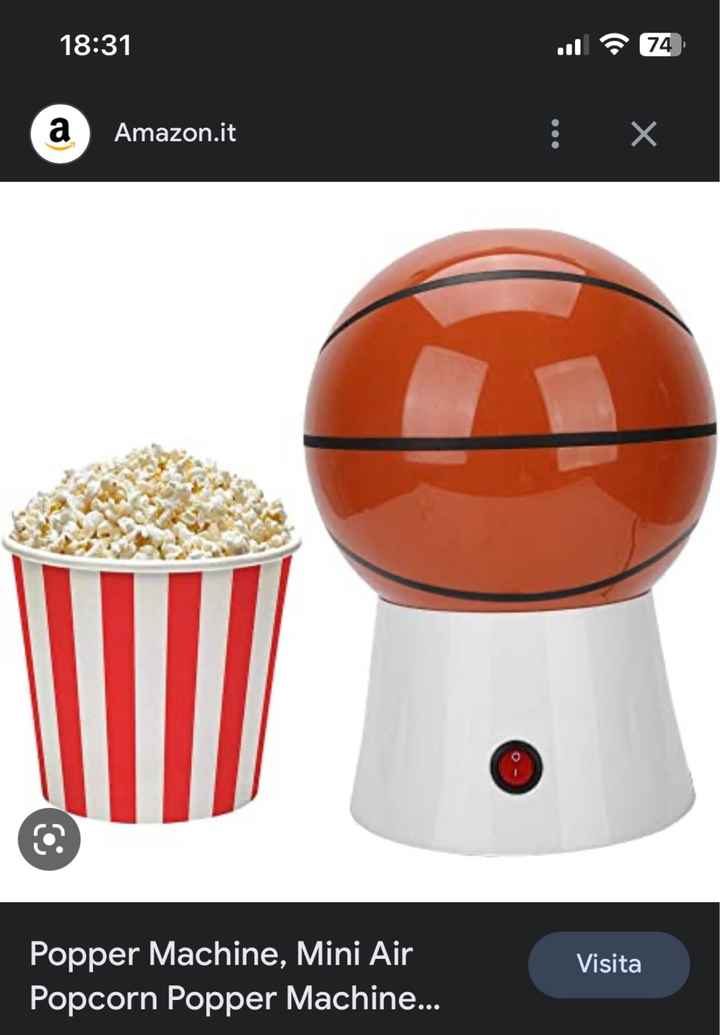Image resolution: width=720 pixels, height=1035 pixels.
Task: Open the Amazon.it source link
Action: coord(175,133)
